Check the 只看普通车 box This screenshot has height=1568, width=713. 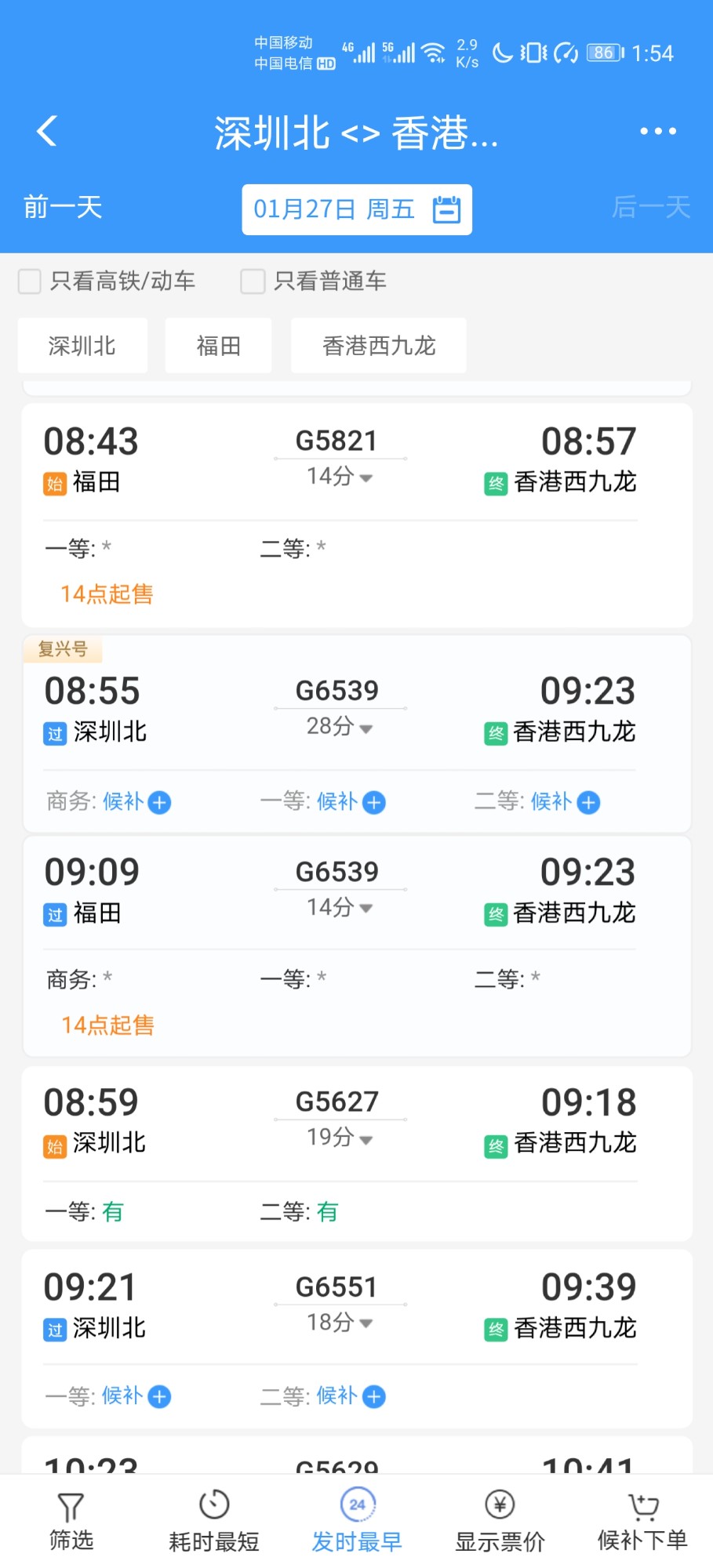[x=253, y=281]
